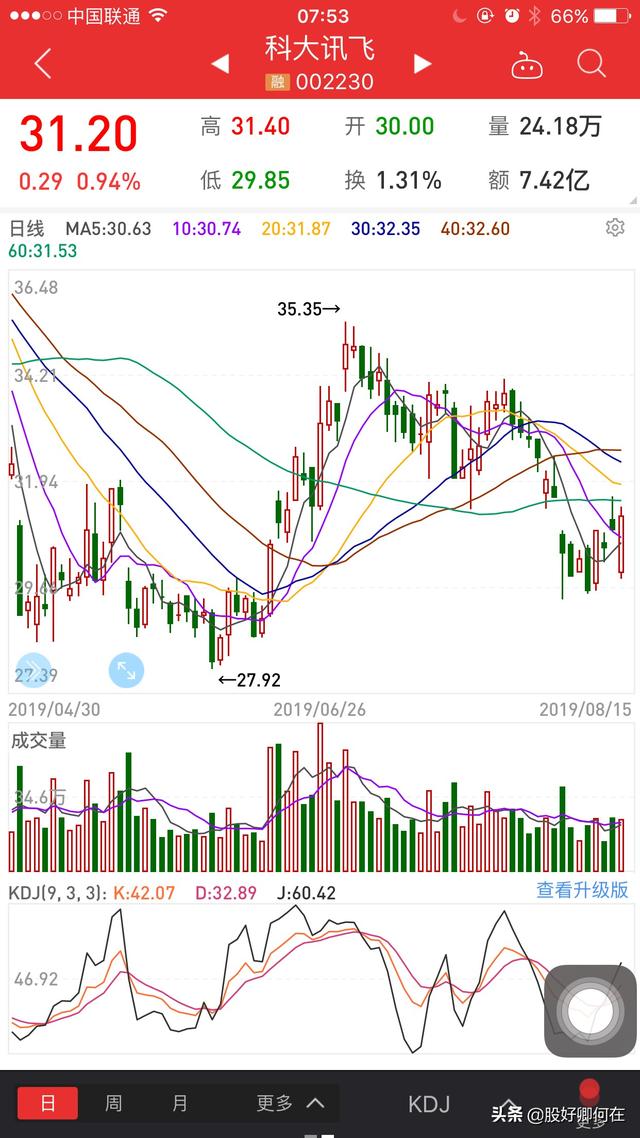The height and width of the screenshot is (1138, 640).
Task: Change the KDJ indicator selector
Action: click(x=429, y=1104)
